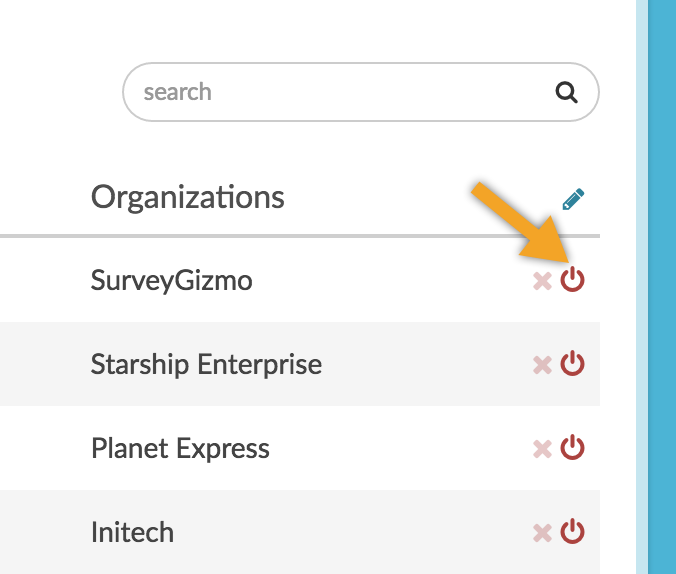
Task: Delete Starship Enterprise using its X icon
Action: (x=542, y=365)
